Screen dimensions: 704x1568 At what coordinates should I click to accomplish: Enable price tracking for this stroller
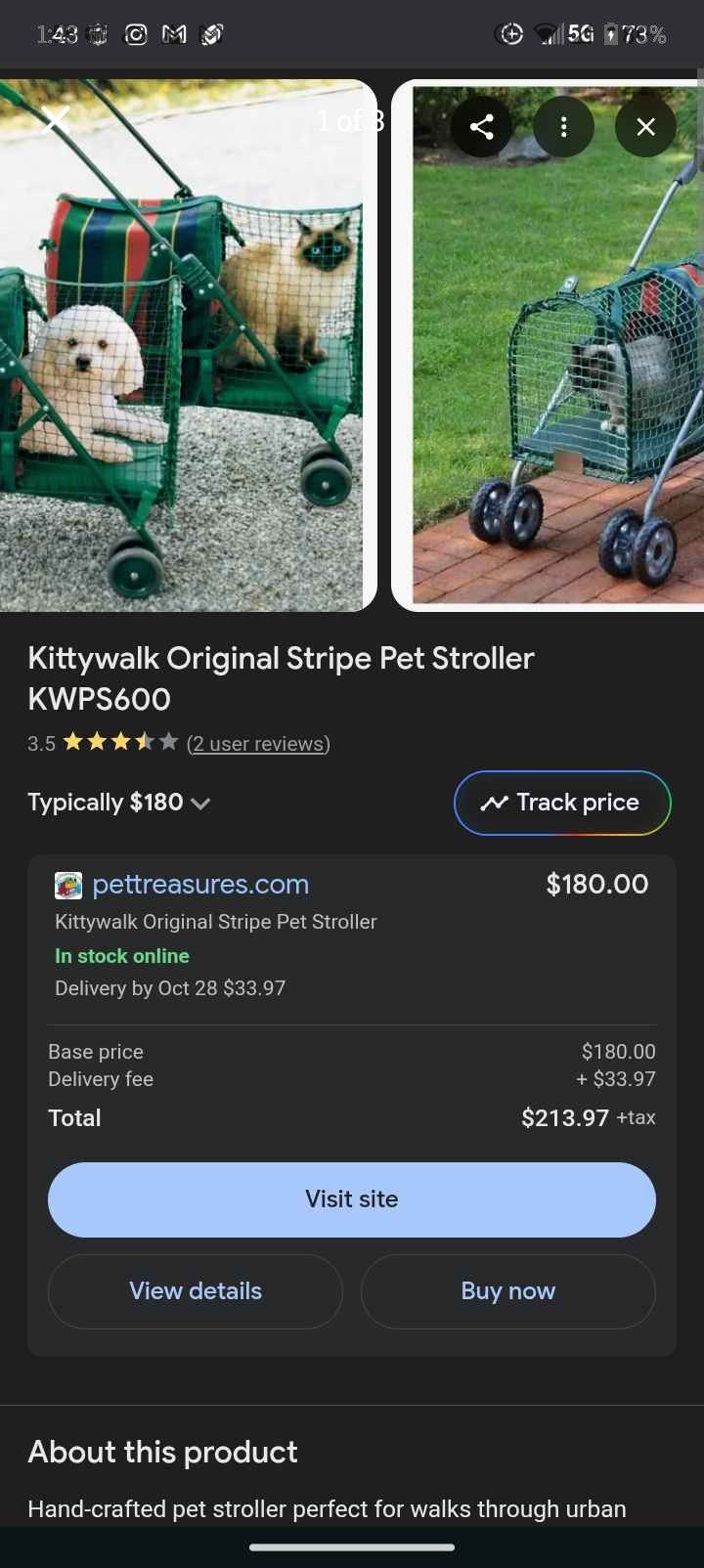(x=562, y=803)
